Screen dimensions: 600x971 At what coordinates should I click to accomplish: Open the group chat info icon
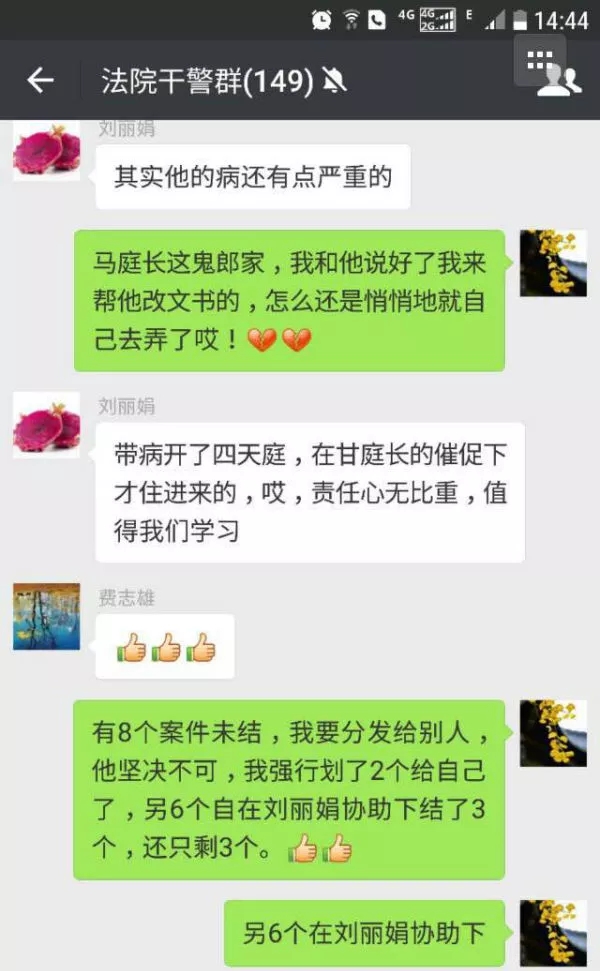(559, 82)
